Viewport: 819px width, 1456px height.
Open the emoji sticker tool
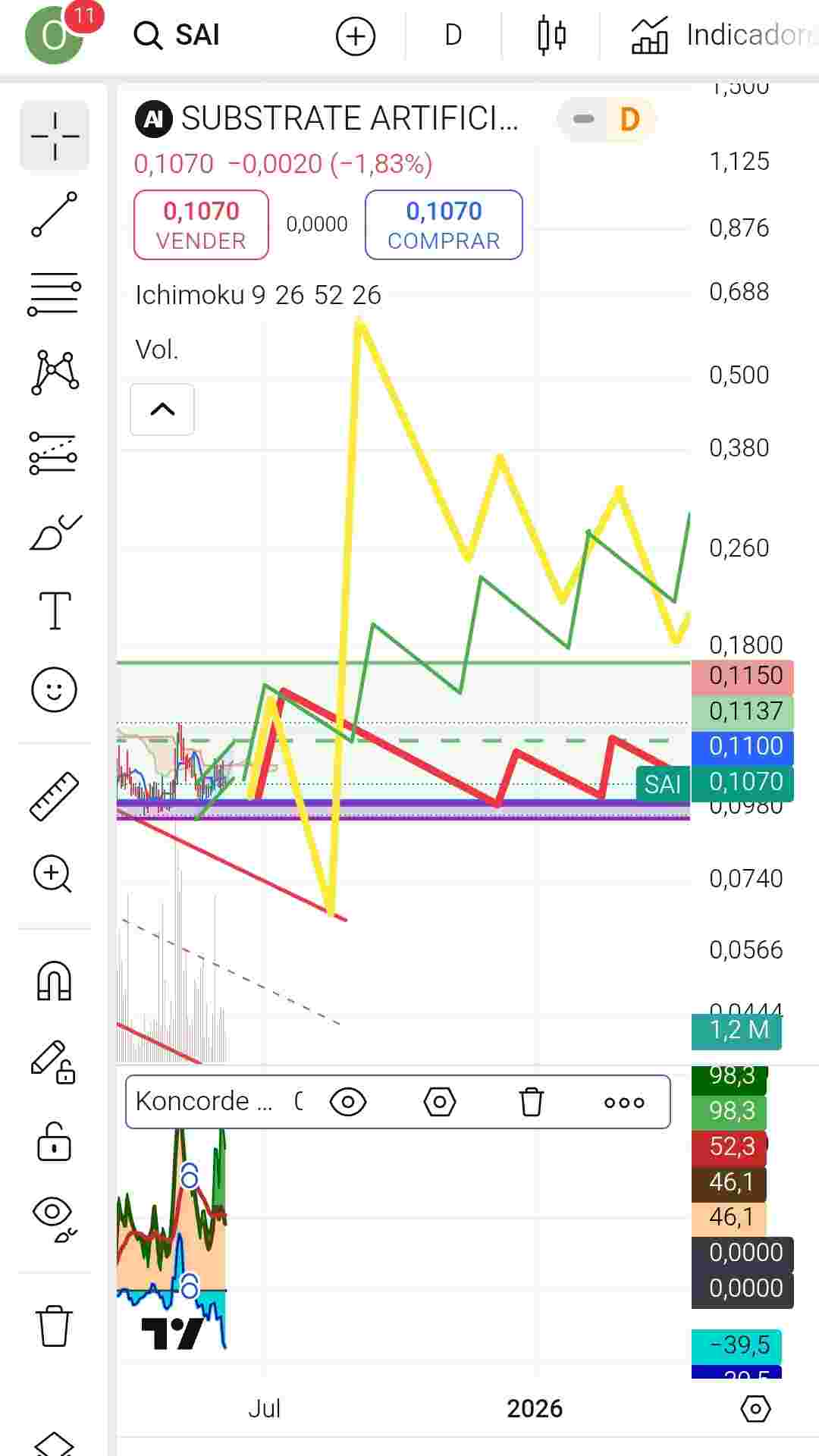tap(55, 689)
